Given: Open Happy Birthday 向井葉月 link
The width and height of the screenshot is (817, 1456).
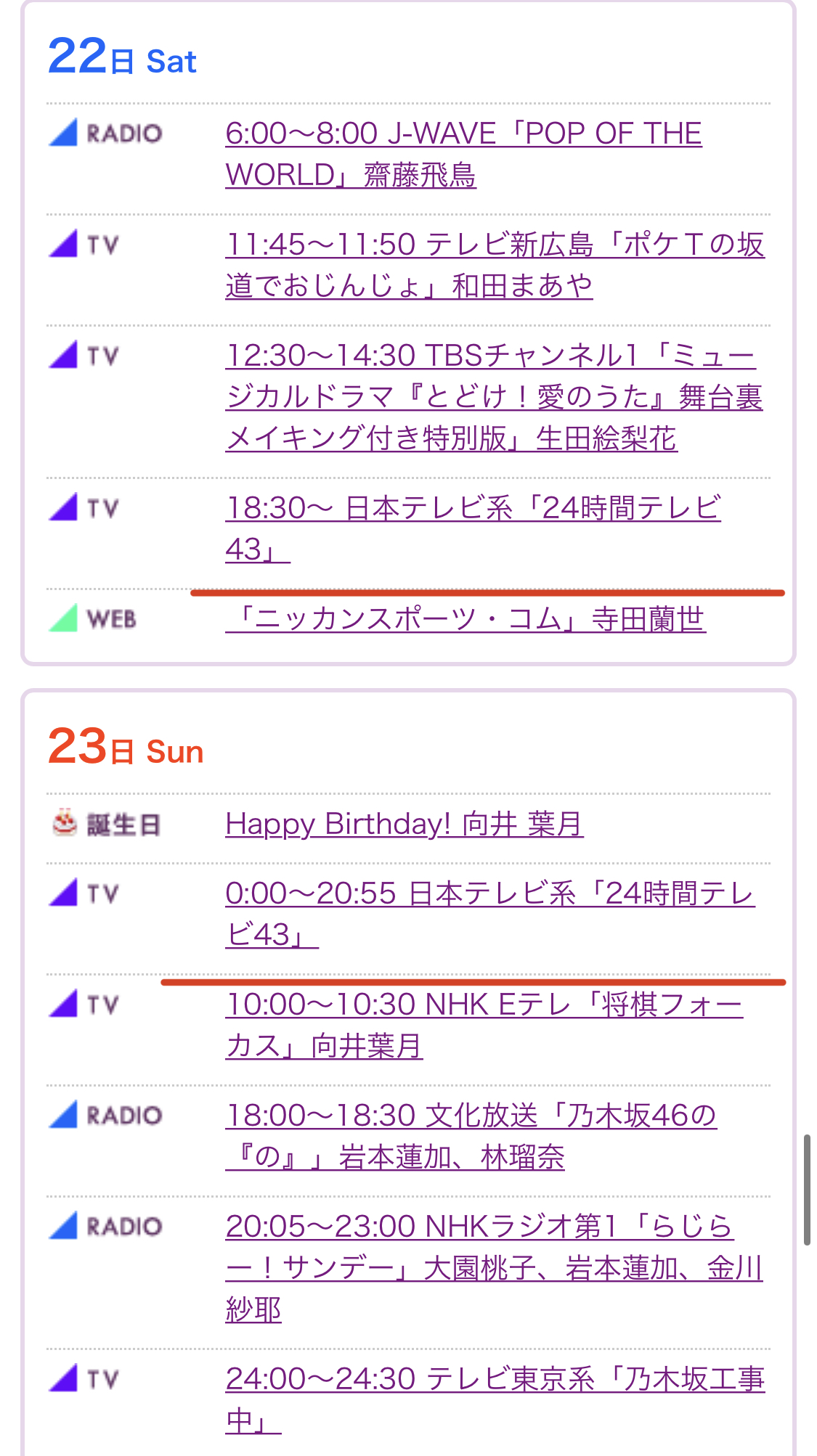Looking at the screenshot, I should (405, 825).
